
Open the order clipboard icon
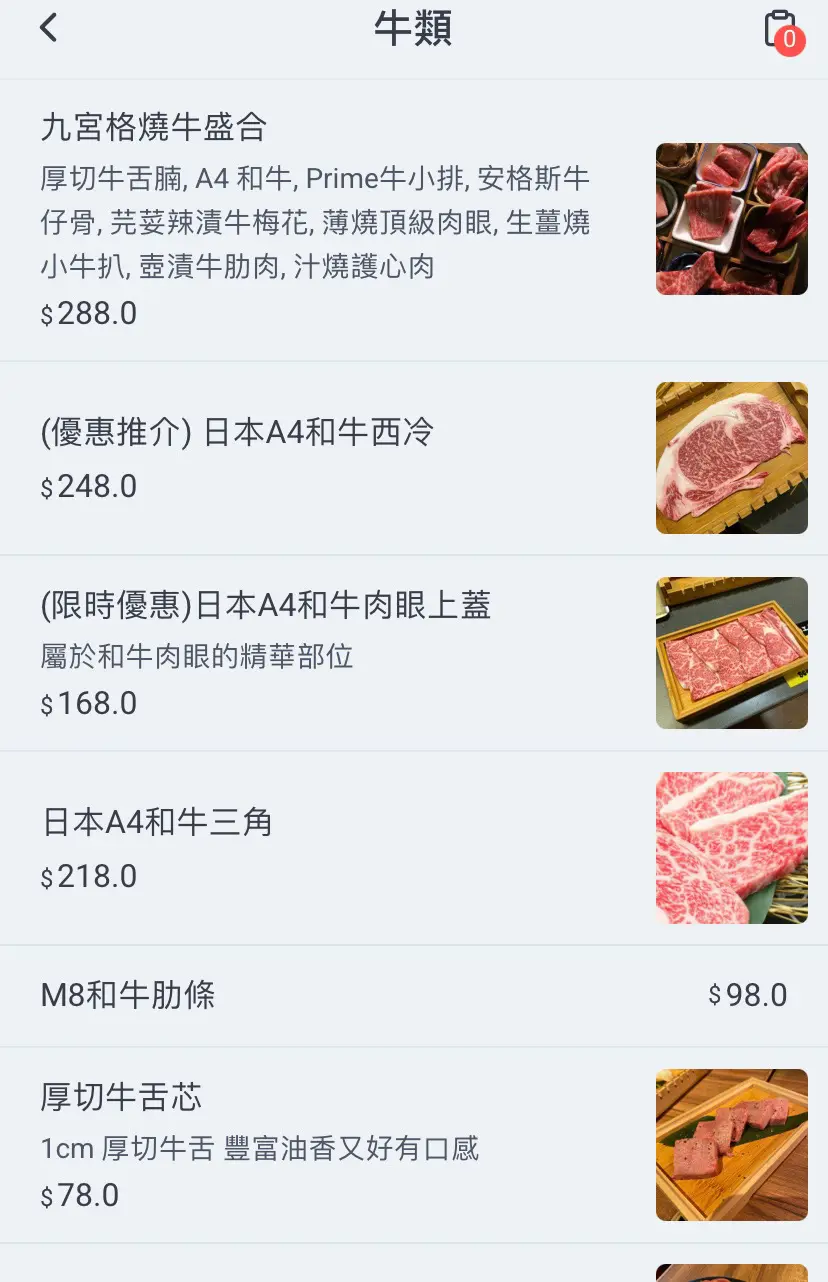[780, 30]
